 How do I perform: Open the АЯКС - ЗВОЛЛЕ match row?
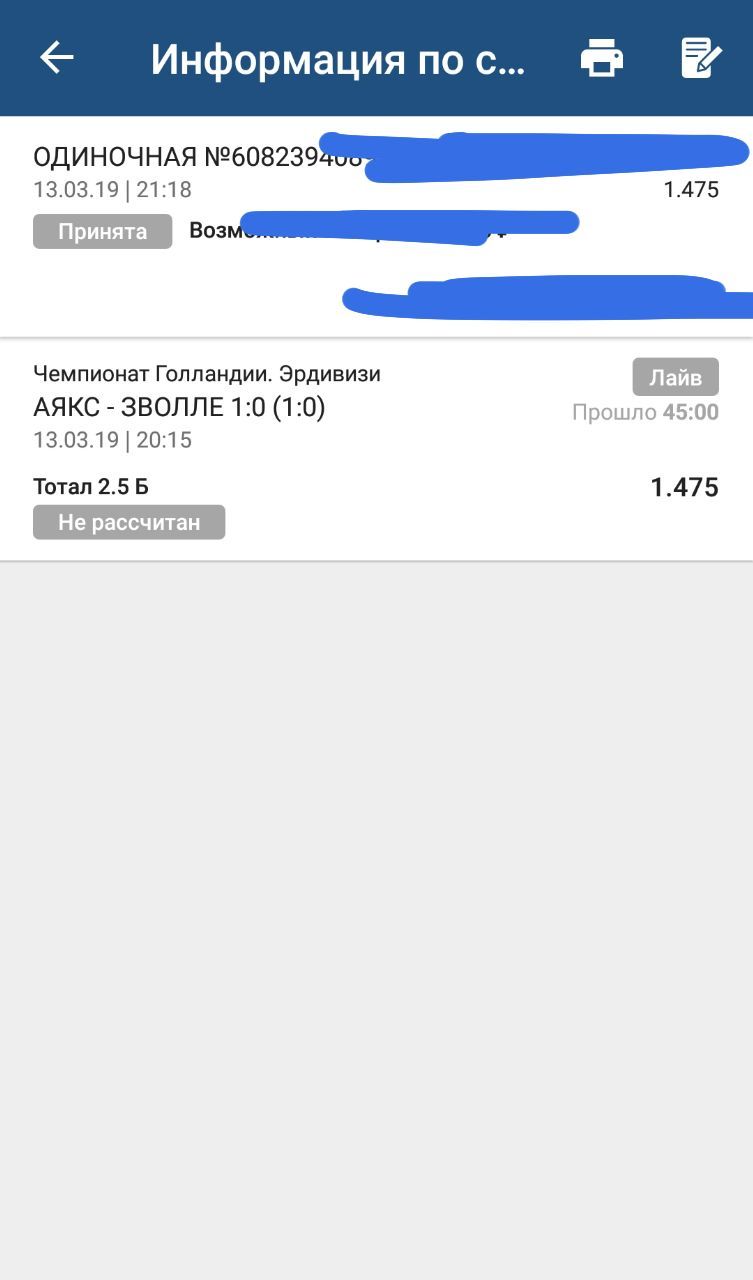click(x=180, y=407)
